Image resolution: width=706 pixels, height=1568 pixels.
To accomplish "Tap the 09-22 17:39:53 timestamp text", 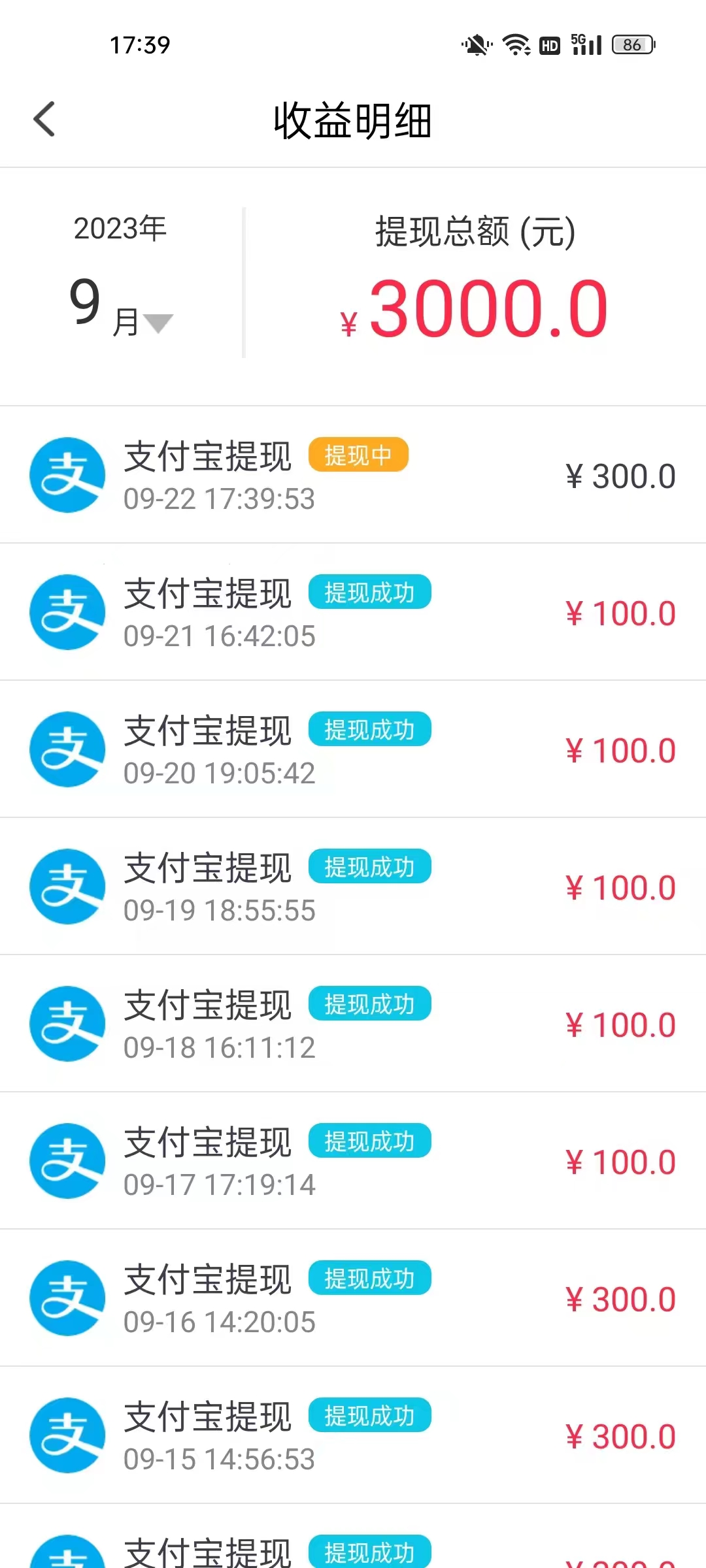I will point(220,500).
